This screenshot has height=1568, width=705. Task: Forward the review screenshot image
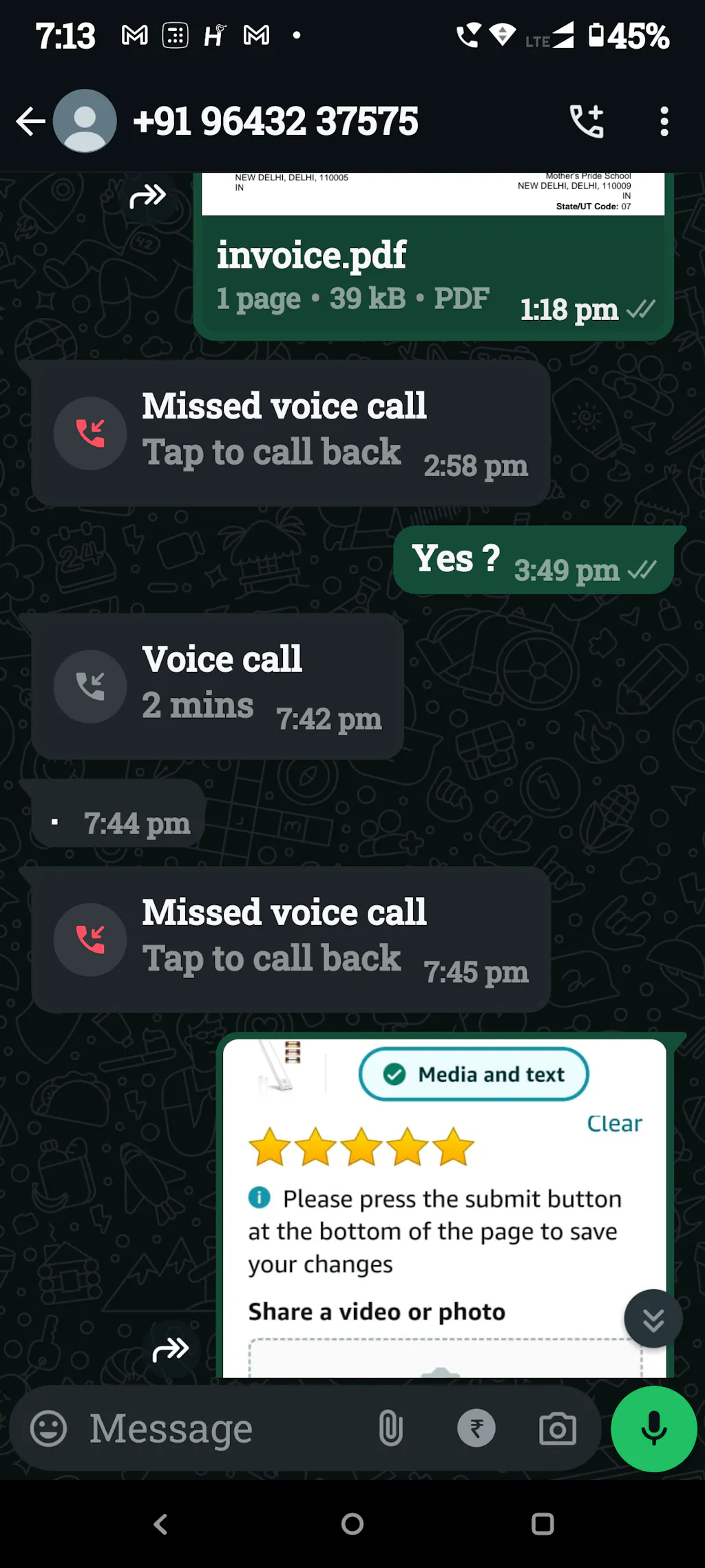click(x=170, y=1349)
